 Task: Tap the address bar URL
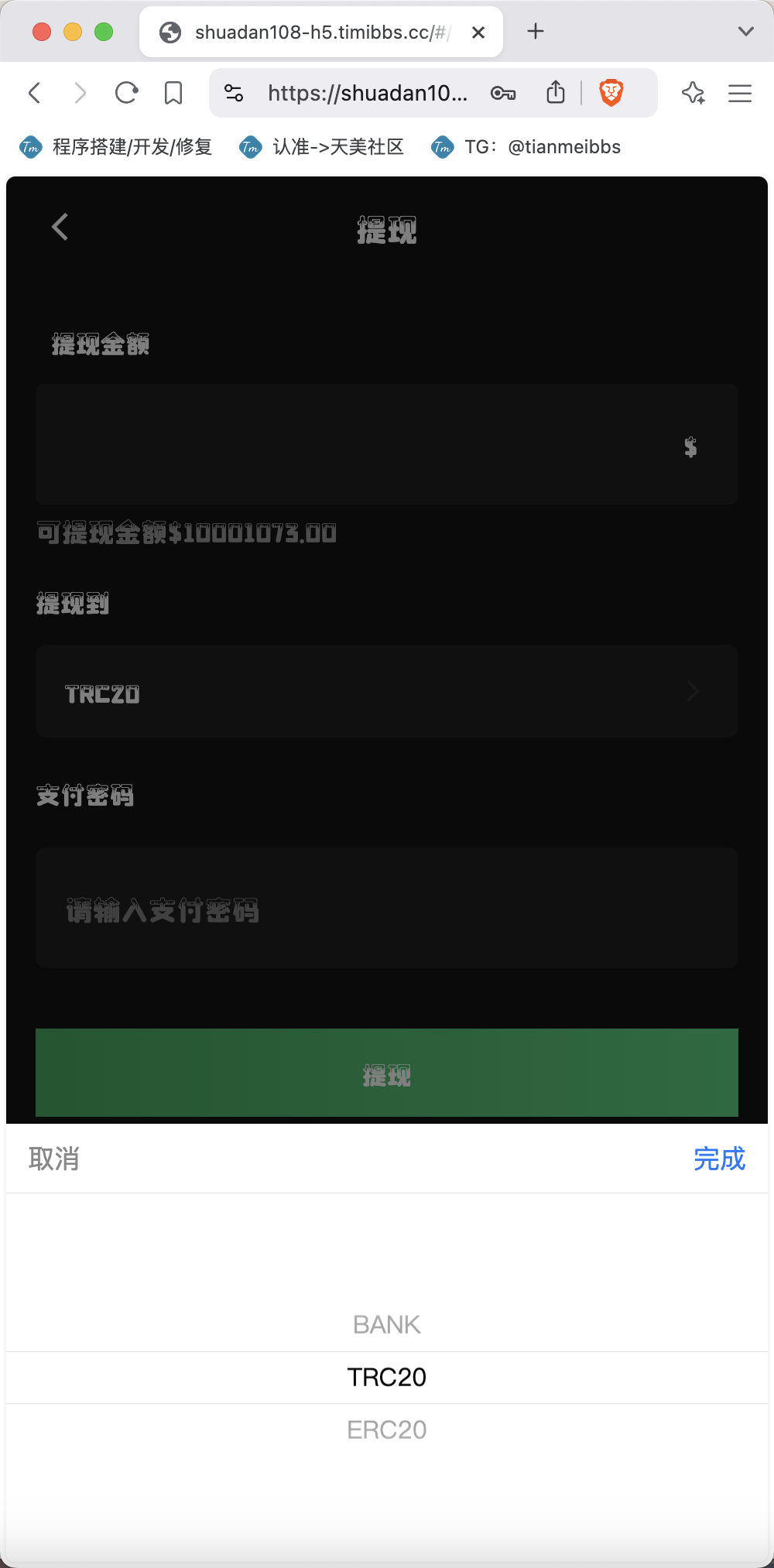click(x=368, y=94)
